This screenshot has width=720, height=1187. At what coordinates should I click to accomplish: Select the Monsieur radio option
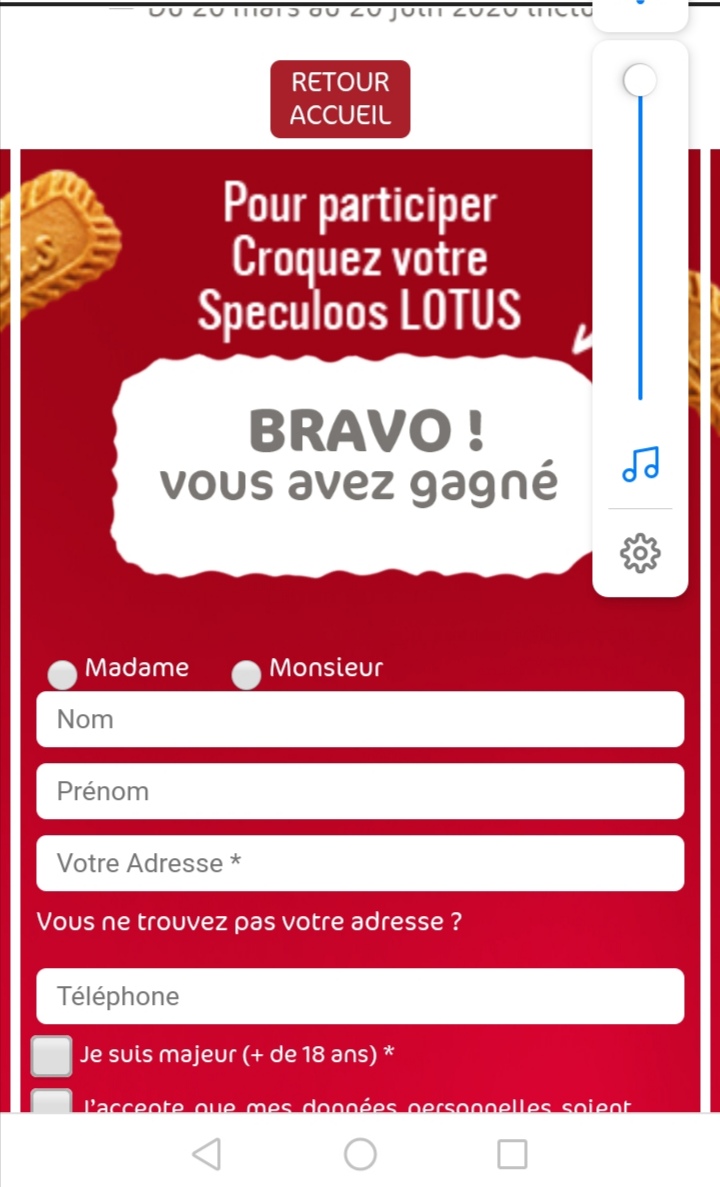[x=246, y=675]
